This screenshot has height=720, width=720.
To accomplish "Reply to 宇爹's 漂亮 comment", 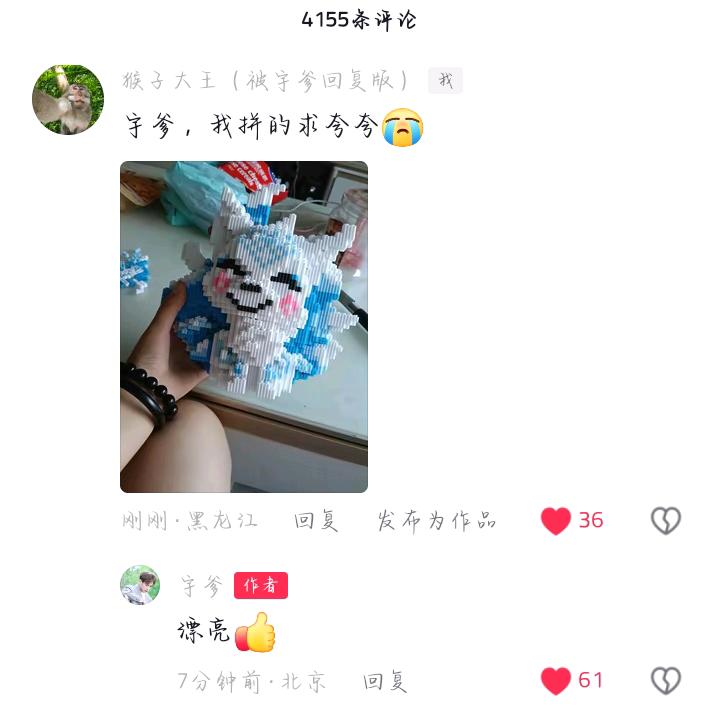I will pyautogui.click(x=386, y=682).
